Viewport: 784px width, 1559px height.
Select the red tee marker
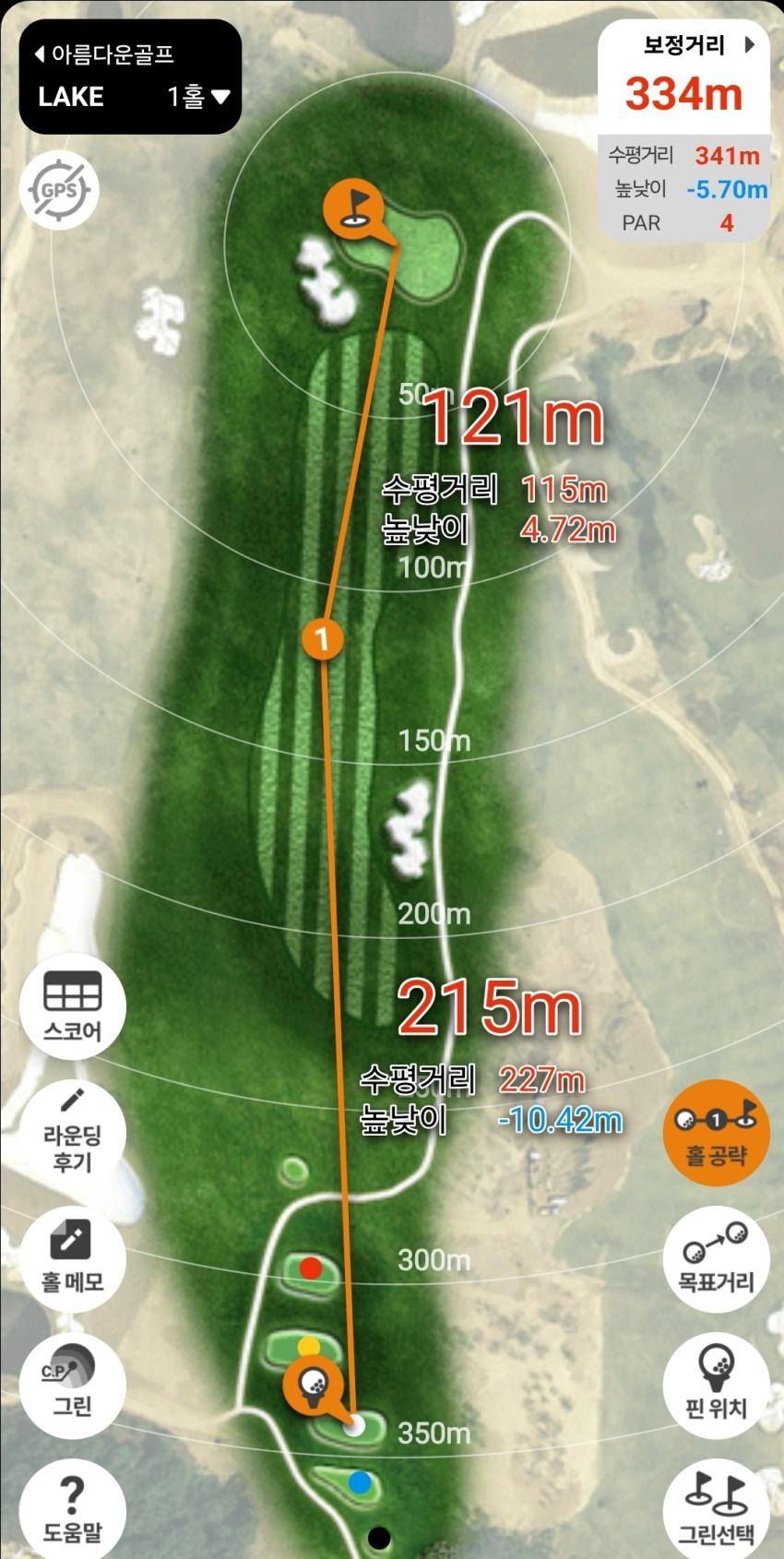pyautogui.click(x=311, y=1268)
